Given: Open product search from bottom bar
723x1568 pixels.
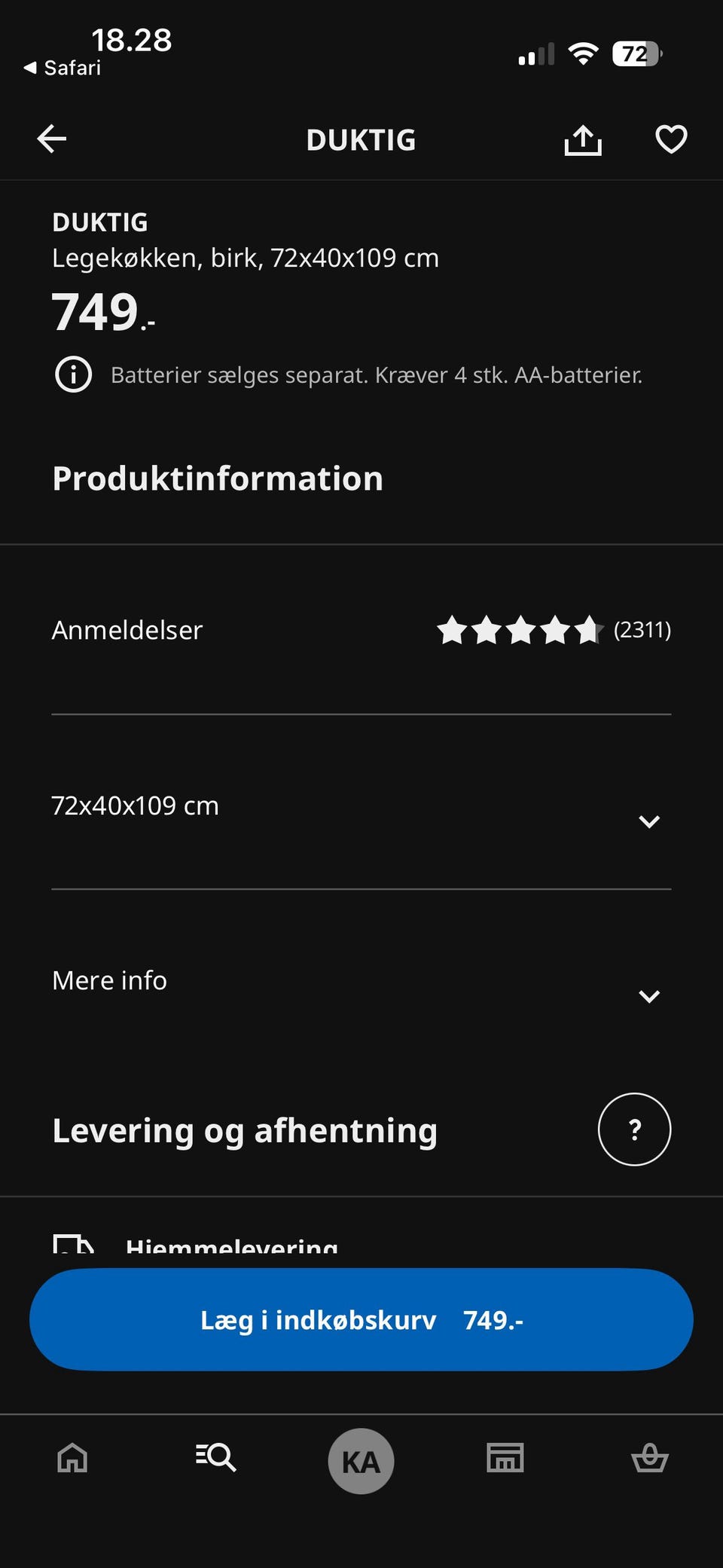Looking at the screenshot, I should point(216,1458).
